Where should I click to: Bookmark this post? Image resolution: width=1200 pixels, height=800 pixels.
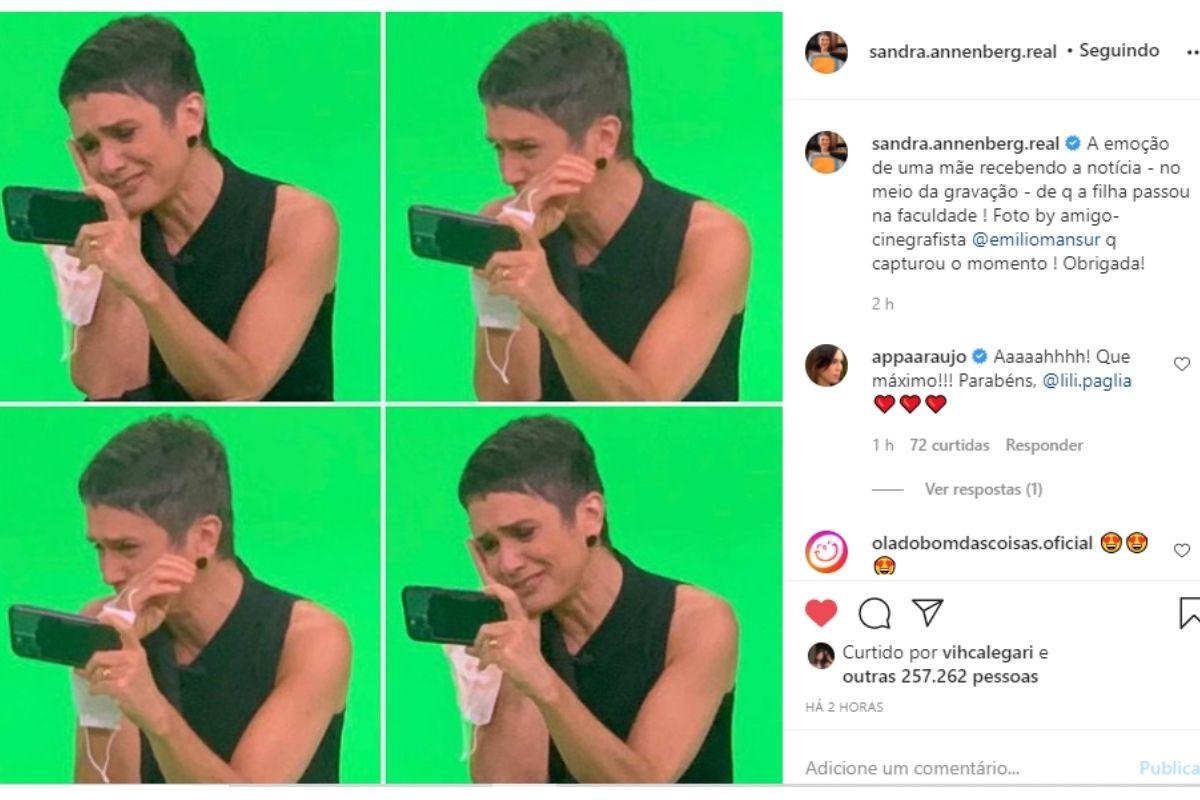pos(1189,612)
